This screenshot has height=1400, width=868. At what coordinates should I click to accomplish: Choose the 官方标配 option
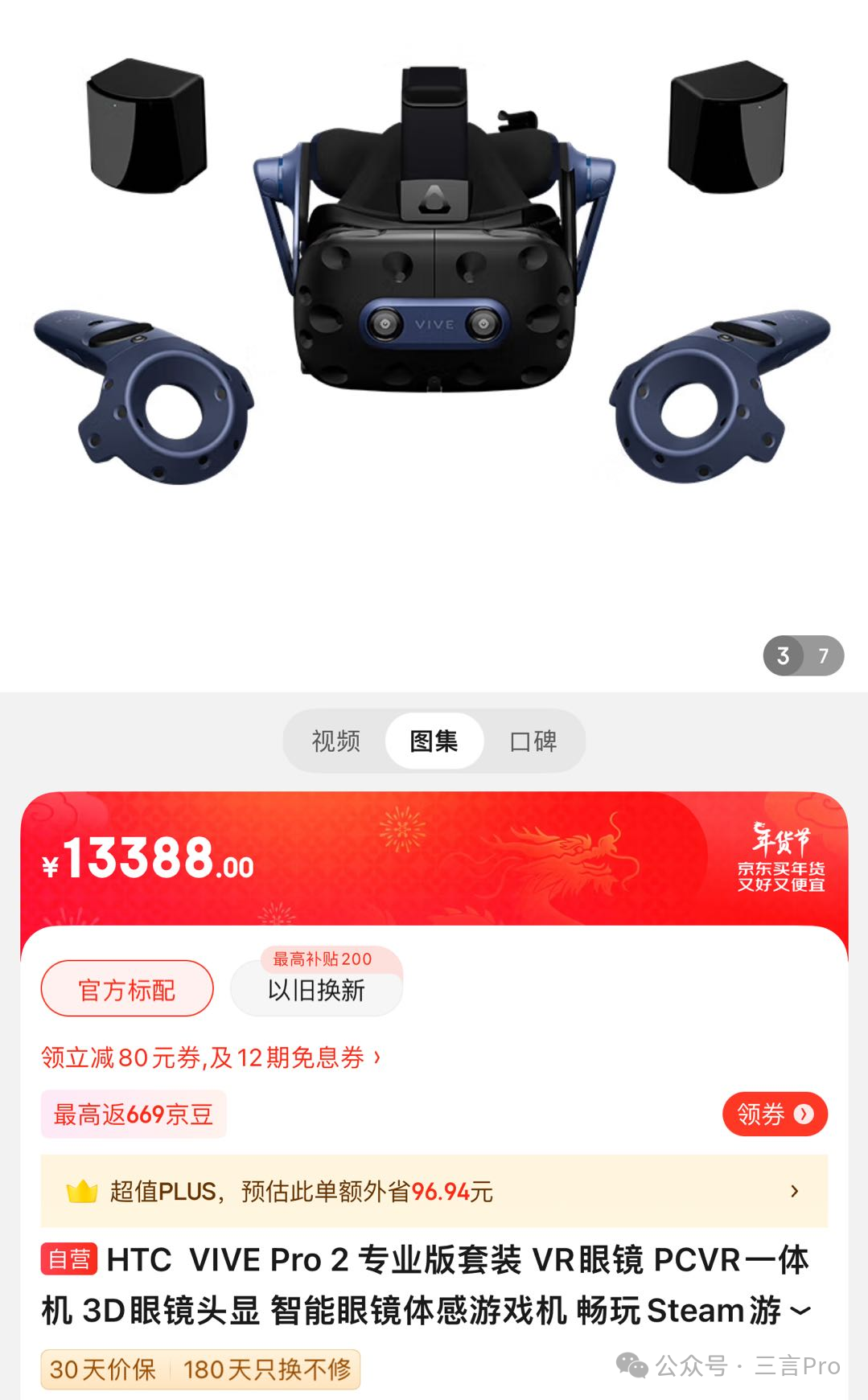tap(127, 989)
